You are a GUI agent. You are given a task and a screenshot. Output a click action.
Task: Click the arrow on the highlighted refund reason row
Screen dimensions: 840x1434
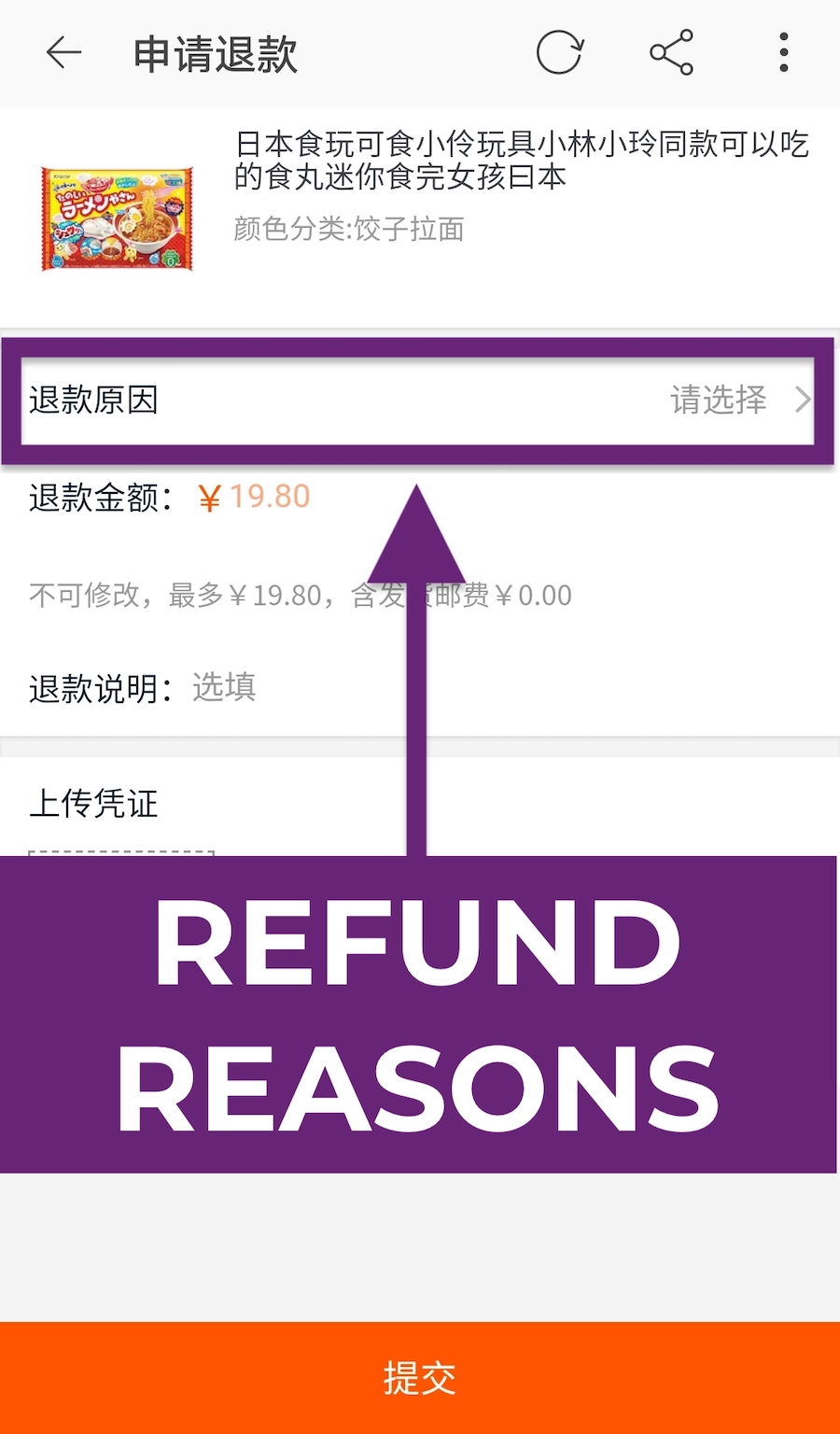(803, 401)
